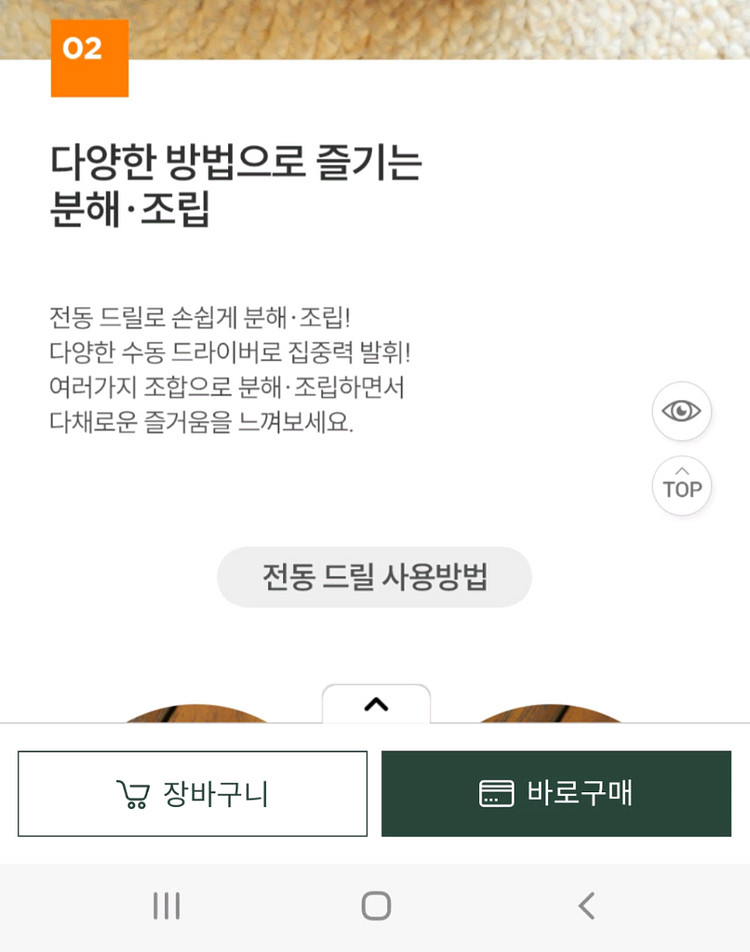This screenshot has width=750, height=952.
Task: Go back using system back button
Action: pos(586,906)
